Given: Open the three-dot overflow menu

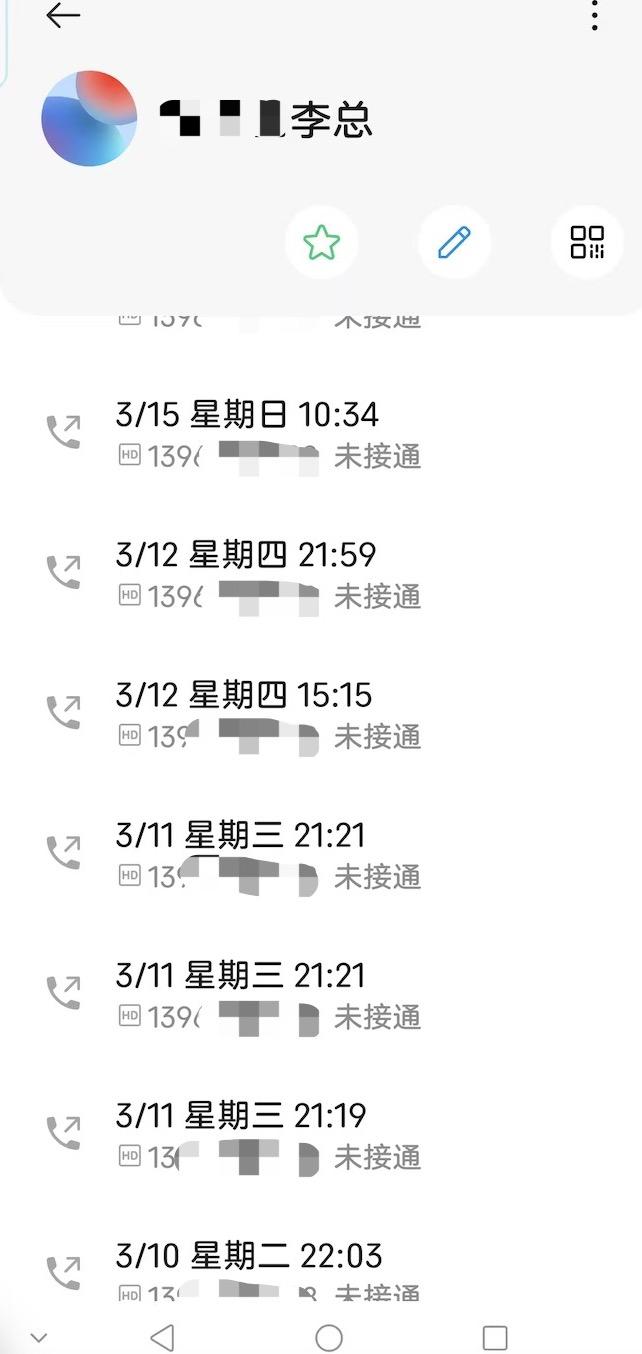Looking at the screenshot, I should (x=595, y=15).
